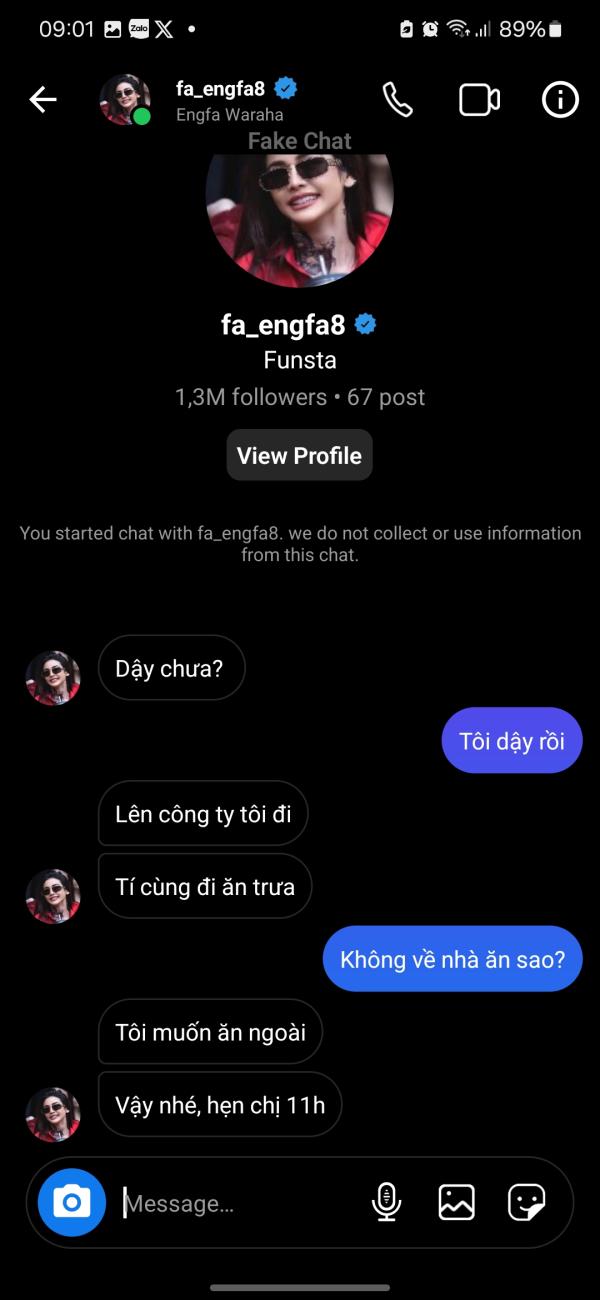
Task: Tap the View Profile button
Action: (x=299, y=455)
